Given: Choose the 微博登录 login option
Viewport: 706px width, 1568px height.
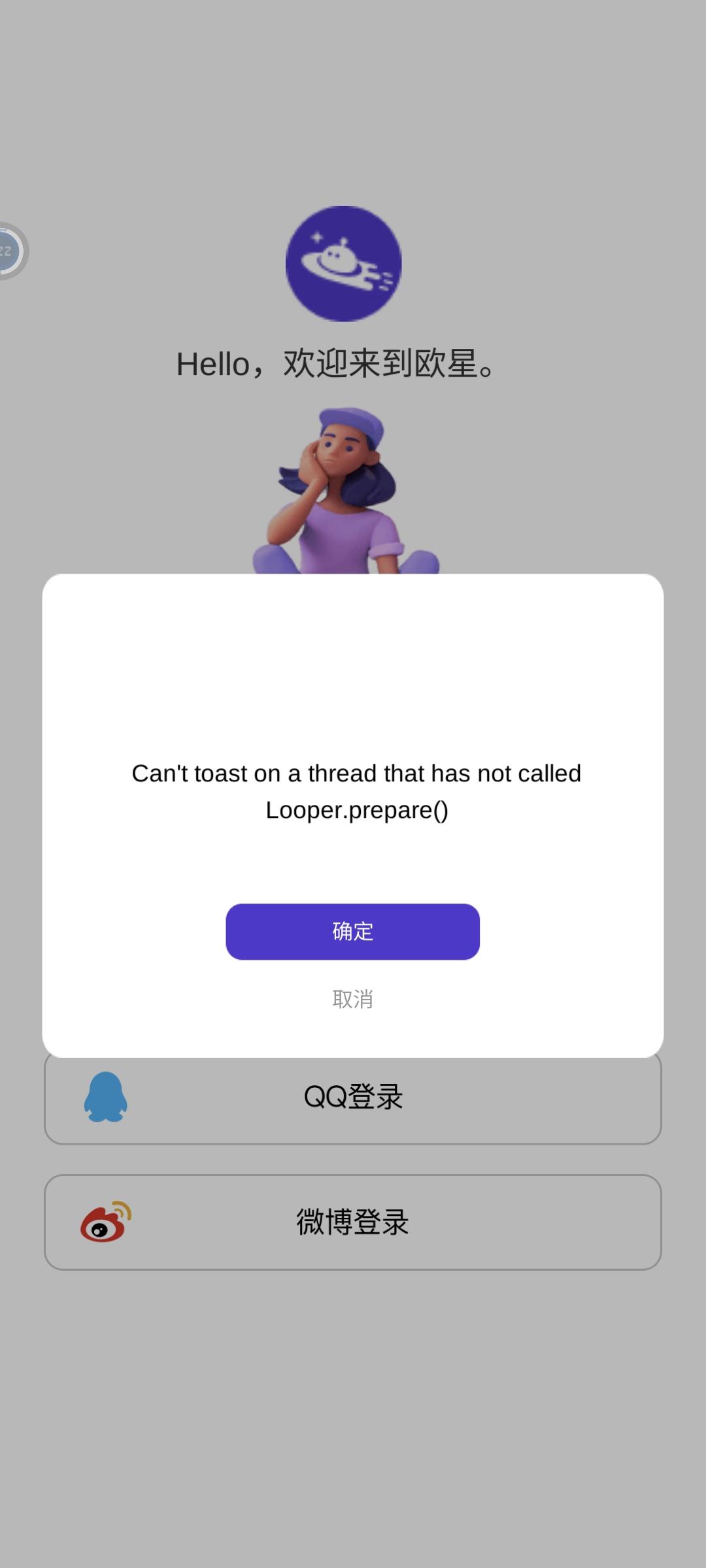Looking at the screenshot, I should point(352,1222).
